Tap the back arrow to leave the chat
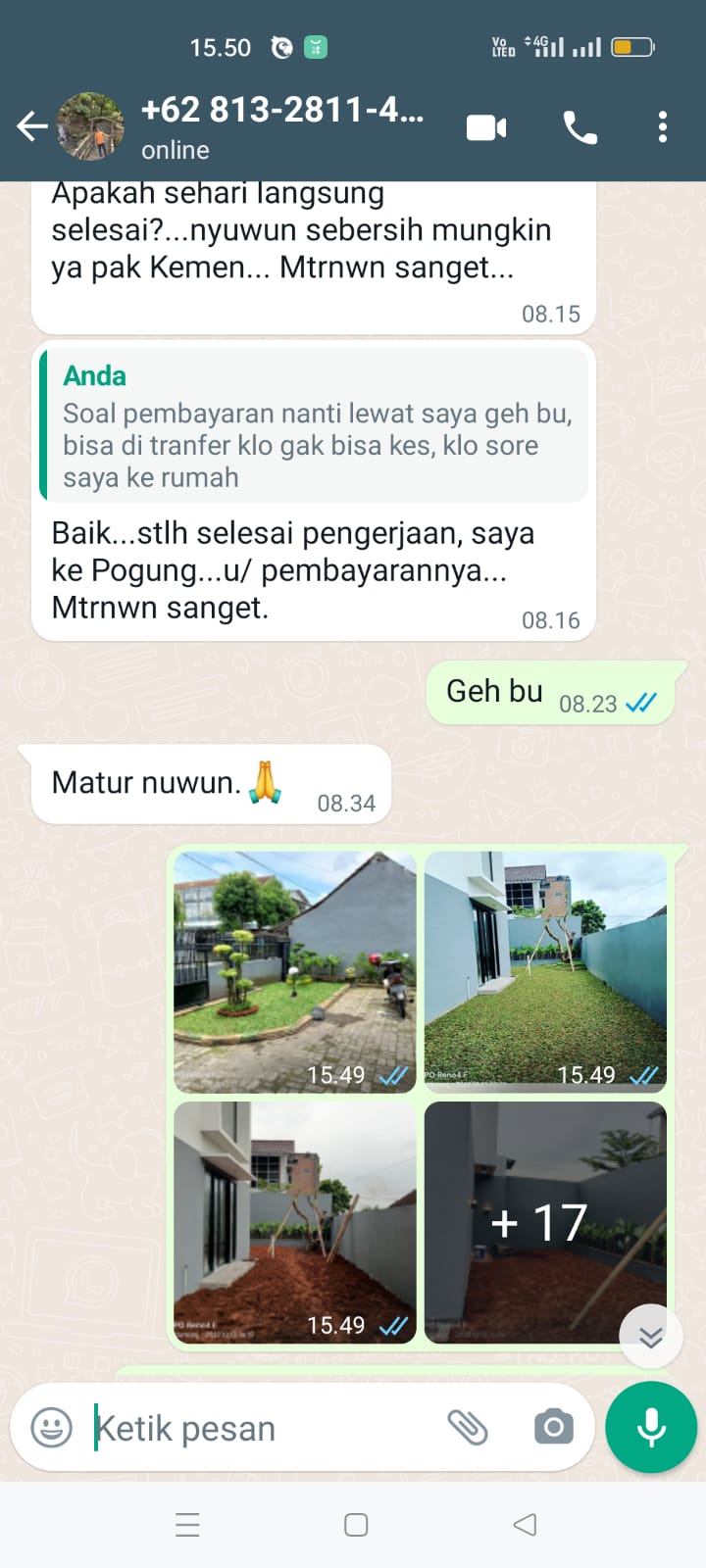 tap(31, 126)
